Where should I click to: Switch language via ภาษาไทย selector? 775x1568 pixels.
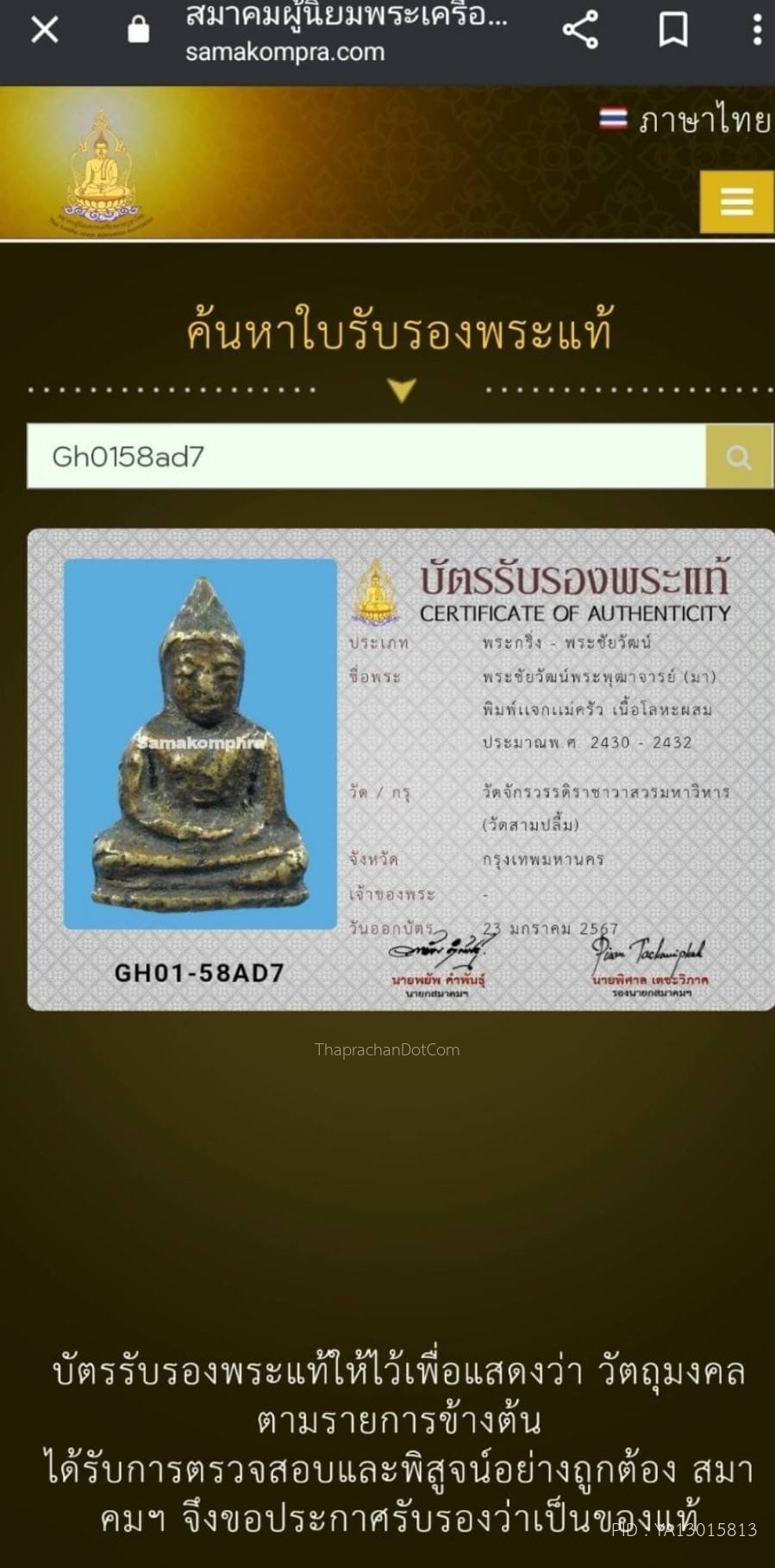coord(686,120)
